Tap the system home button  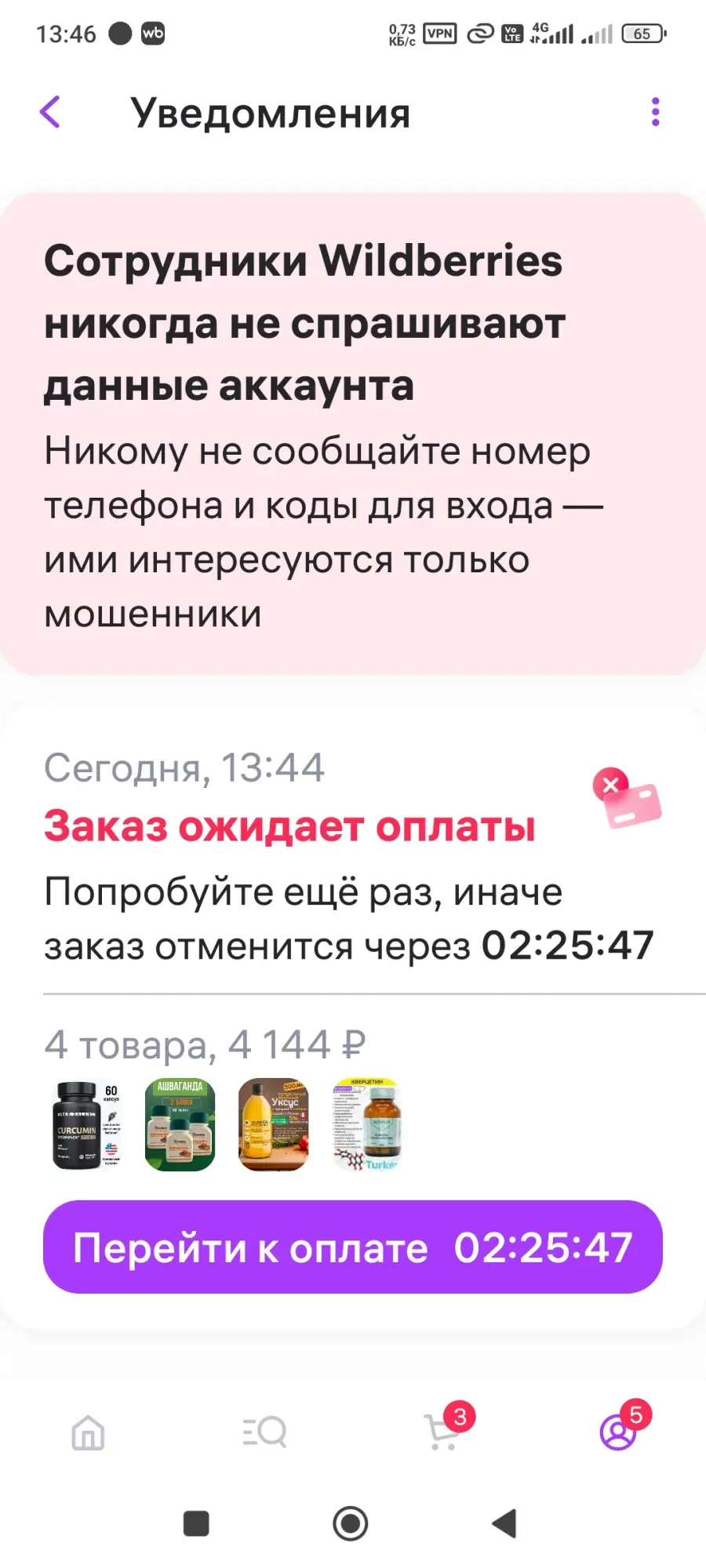[351, 1523]
